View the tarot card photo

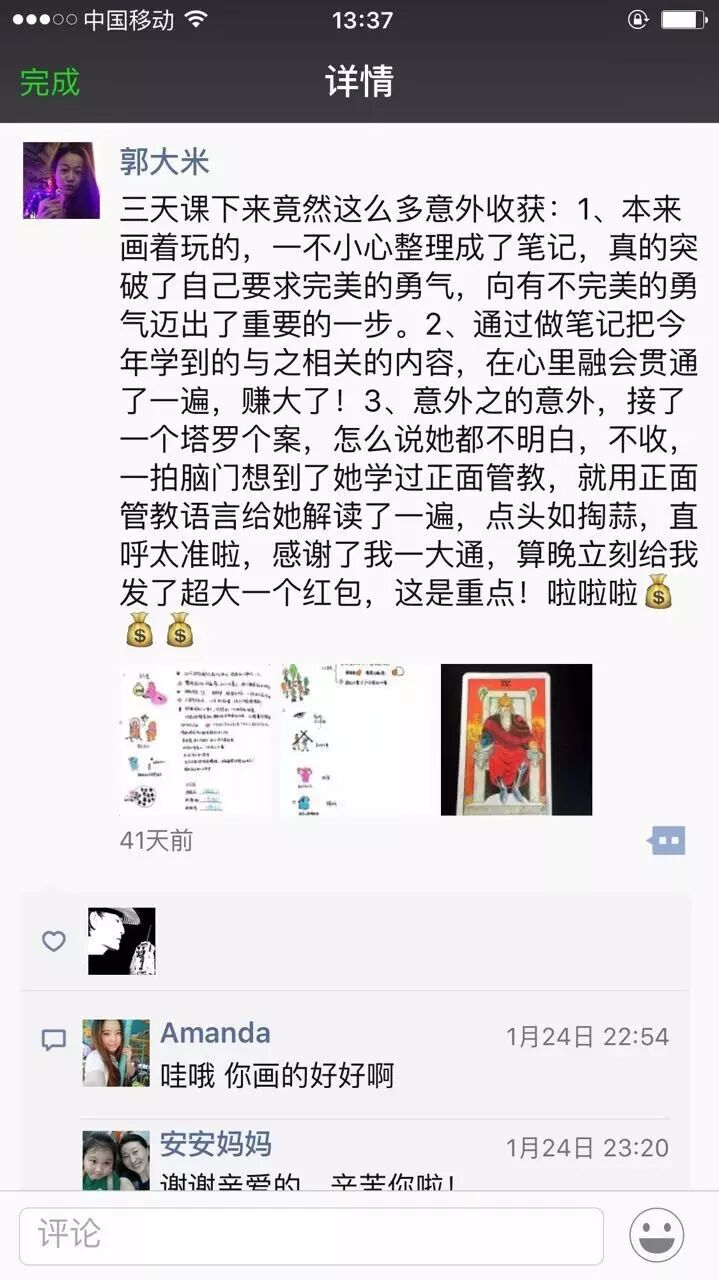[x=516, y=739]
